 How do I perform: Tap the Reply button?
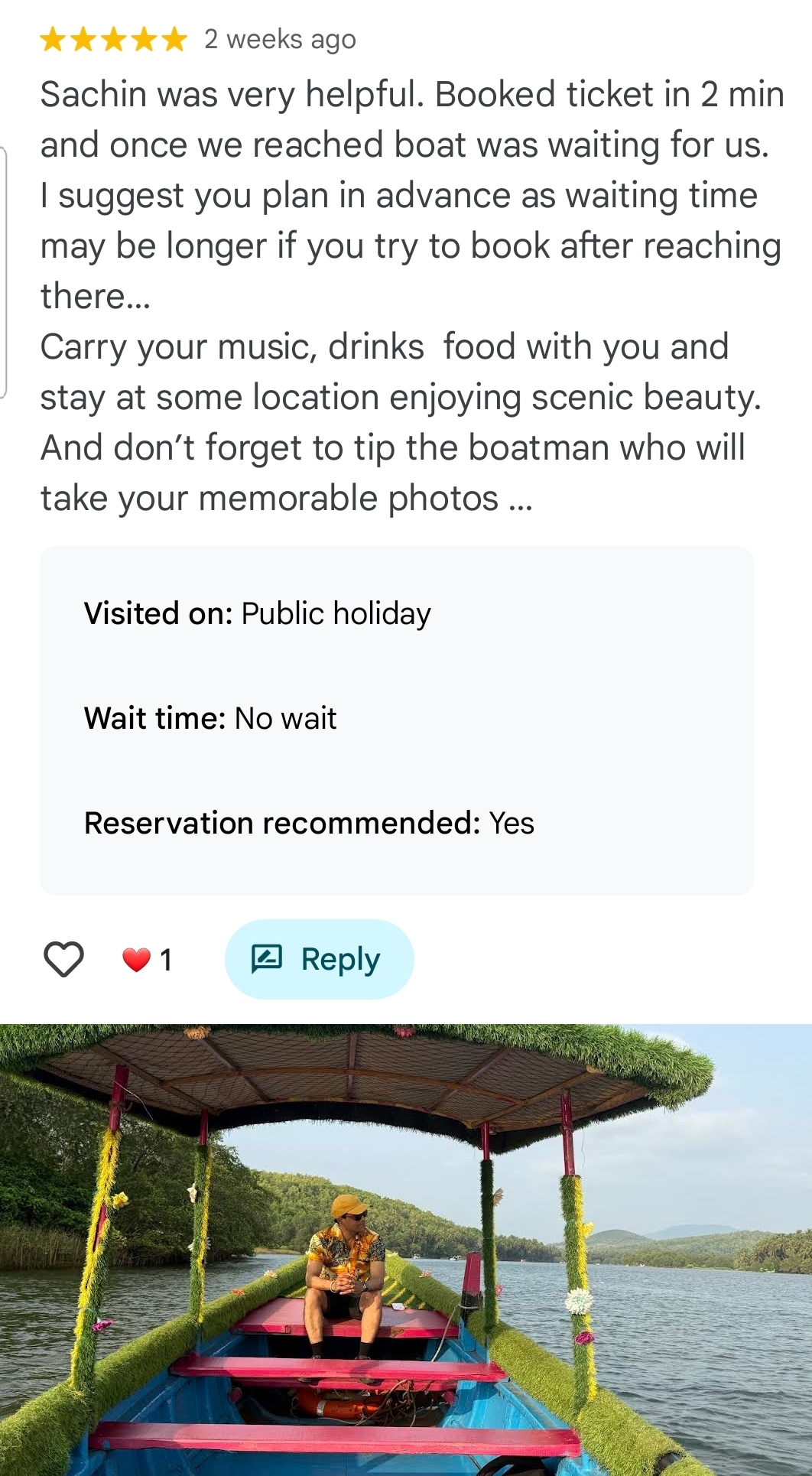(x=319, y=959)
